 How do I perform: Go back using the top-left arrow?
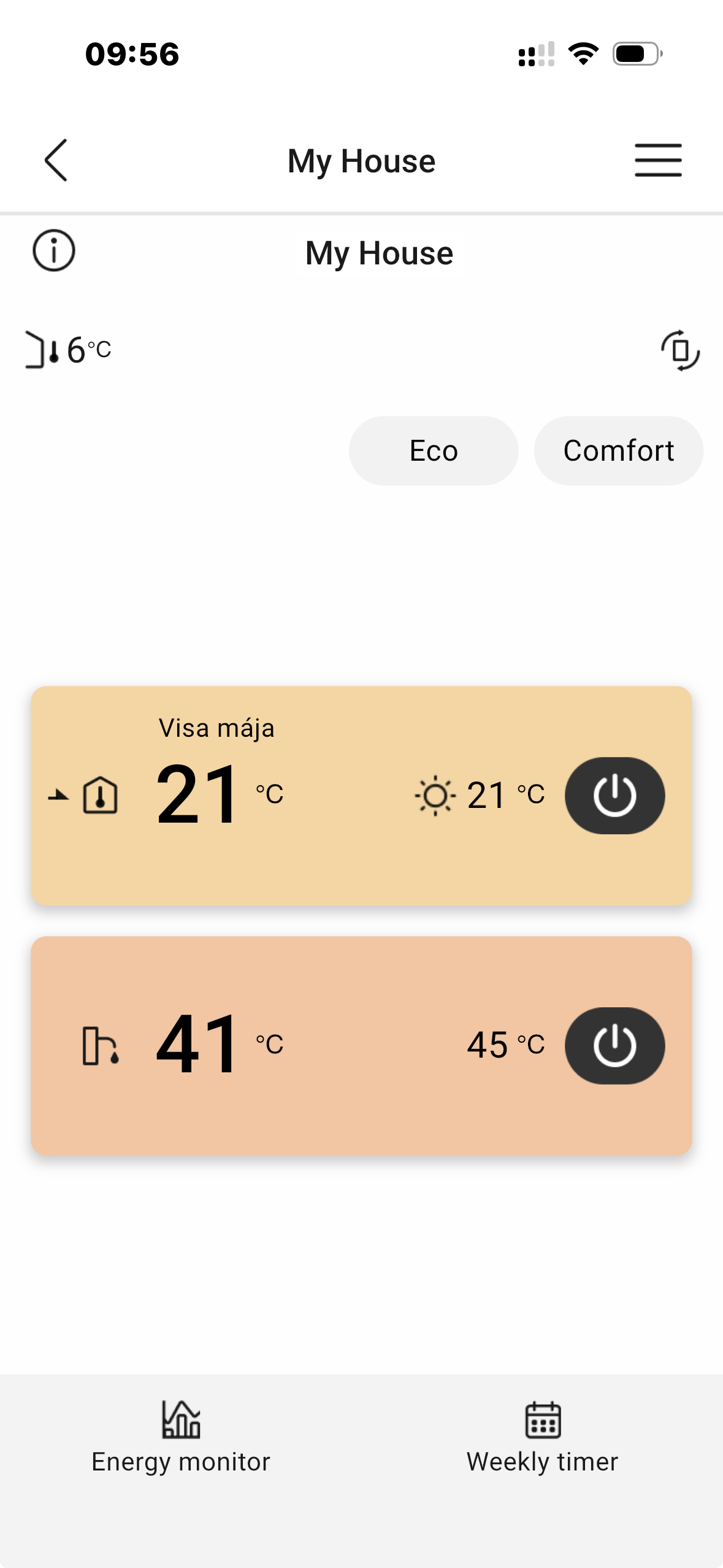[x=56, y=160]
